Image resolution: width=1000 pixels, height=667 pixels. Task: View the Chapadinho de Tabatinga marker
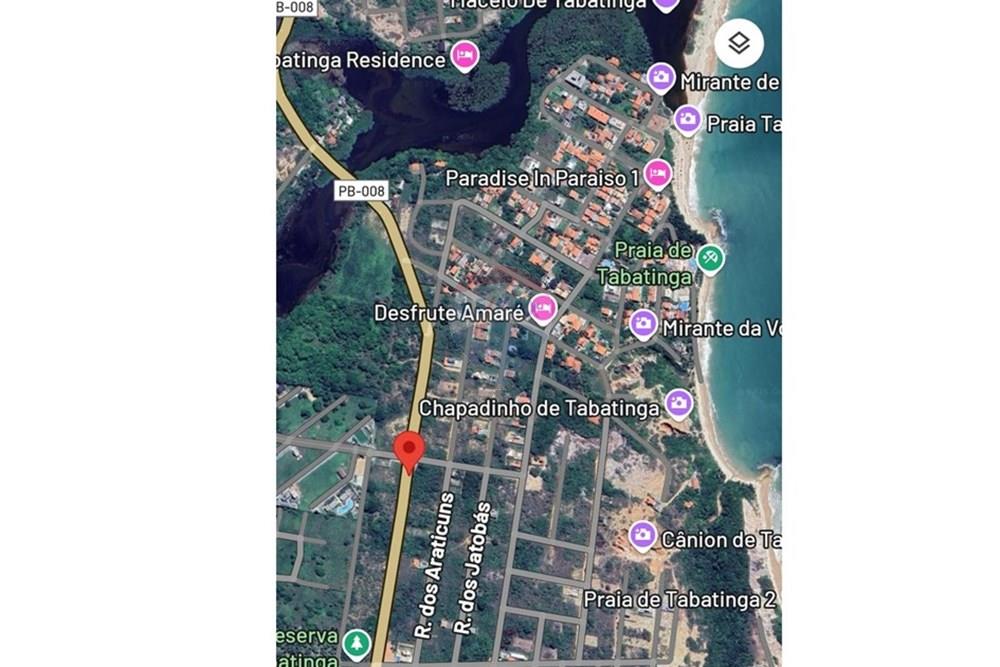tap(679, 404)
